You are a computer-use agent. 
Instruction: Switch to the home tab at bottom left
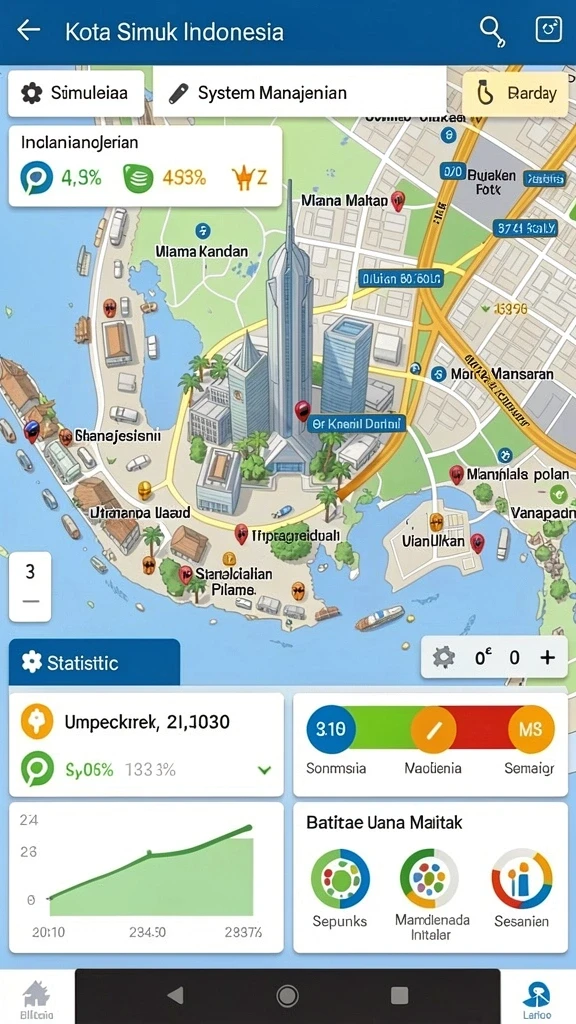point(36,1000)
